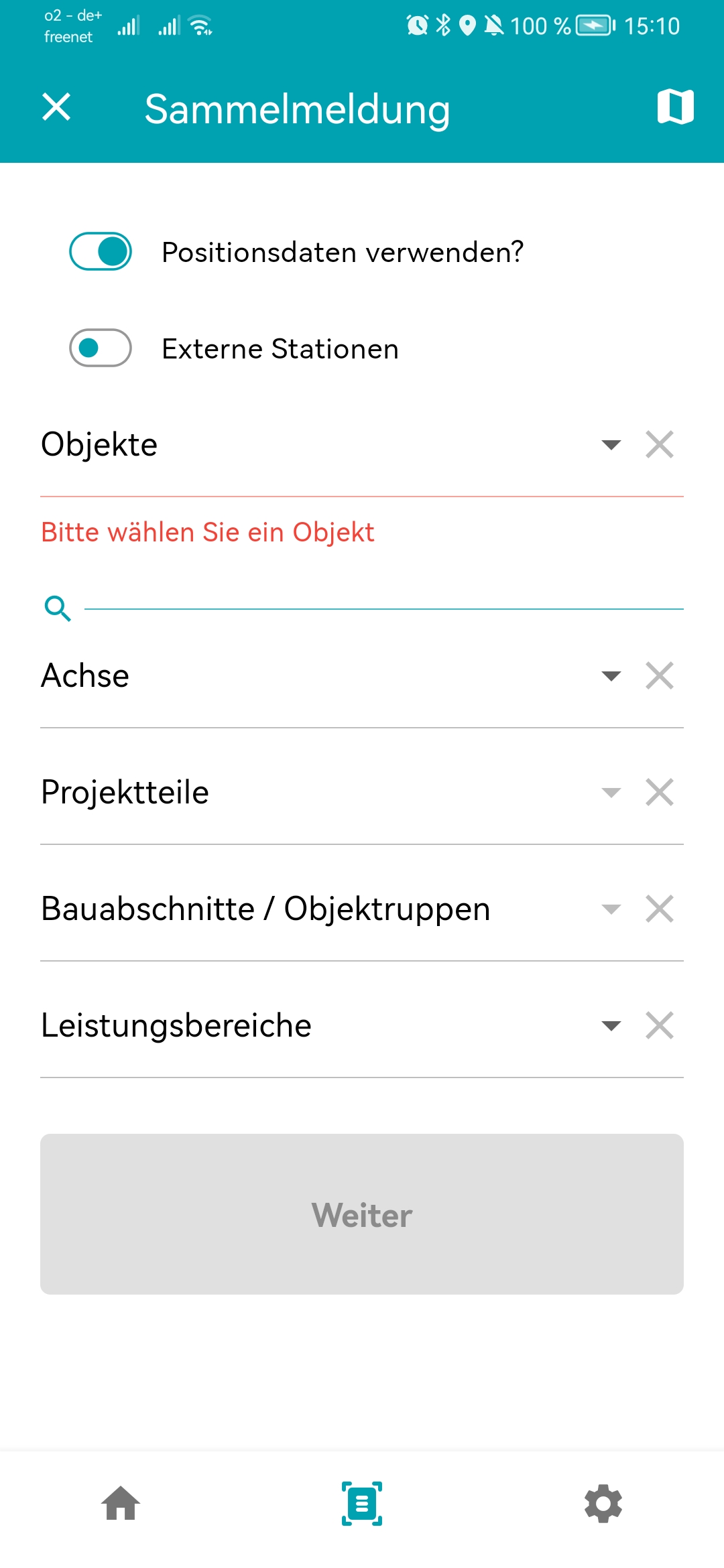Clear the Projektteile selection
This screenshot has height=1568, width=724.
pyautogui.click(x=660, y=793)
